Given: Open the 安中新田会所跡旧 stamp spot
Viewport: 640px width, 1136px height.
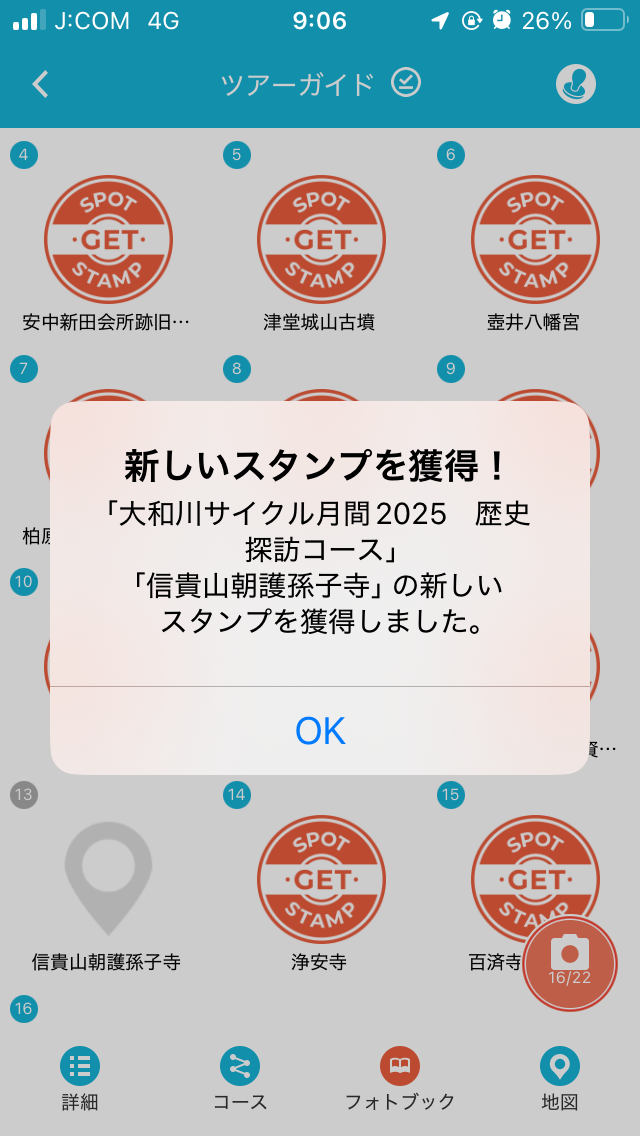Looking at the screenshot, I should coord(108,240).
